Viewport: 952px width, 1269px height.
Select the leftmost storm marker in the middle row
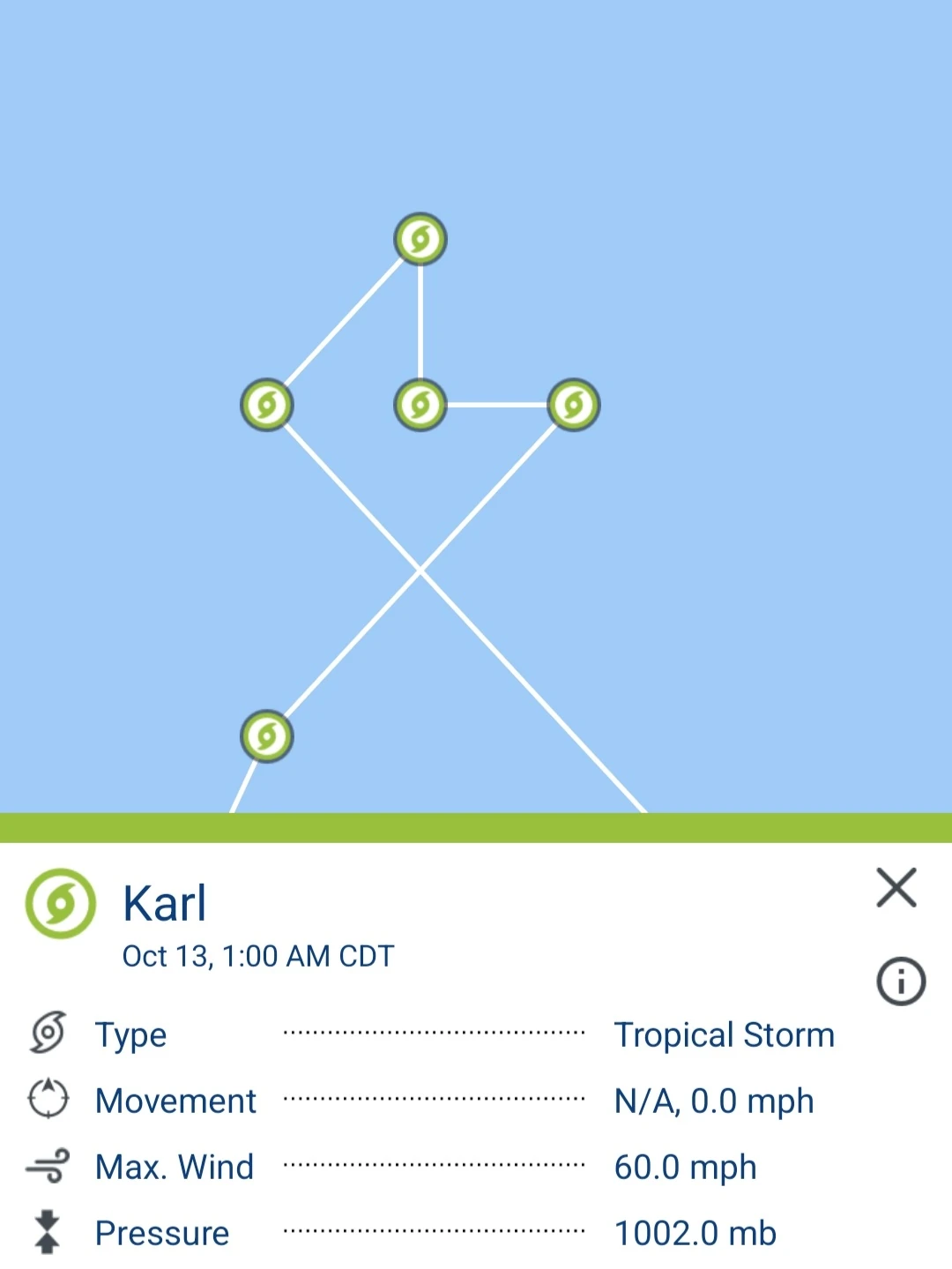pos(267,405)
